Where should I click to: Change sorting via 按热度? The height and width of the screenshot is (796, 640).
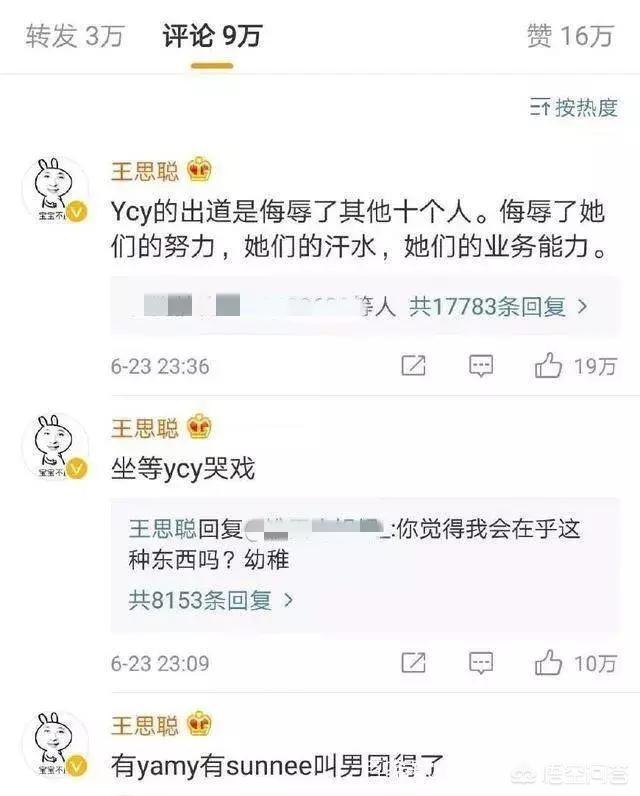pos(574,108)
